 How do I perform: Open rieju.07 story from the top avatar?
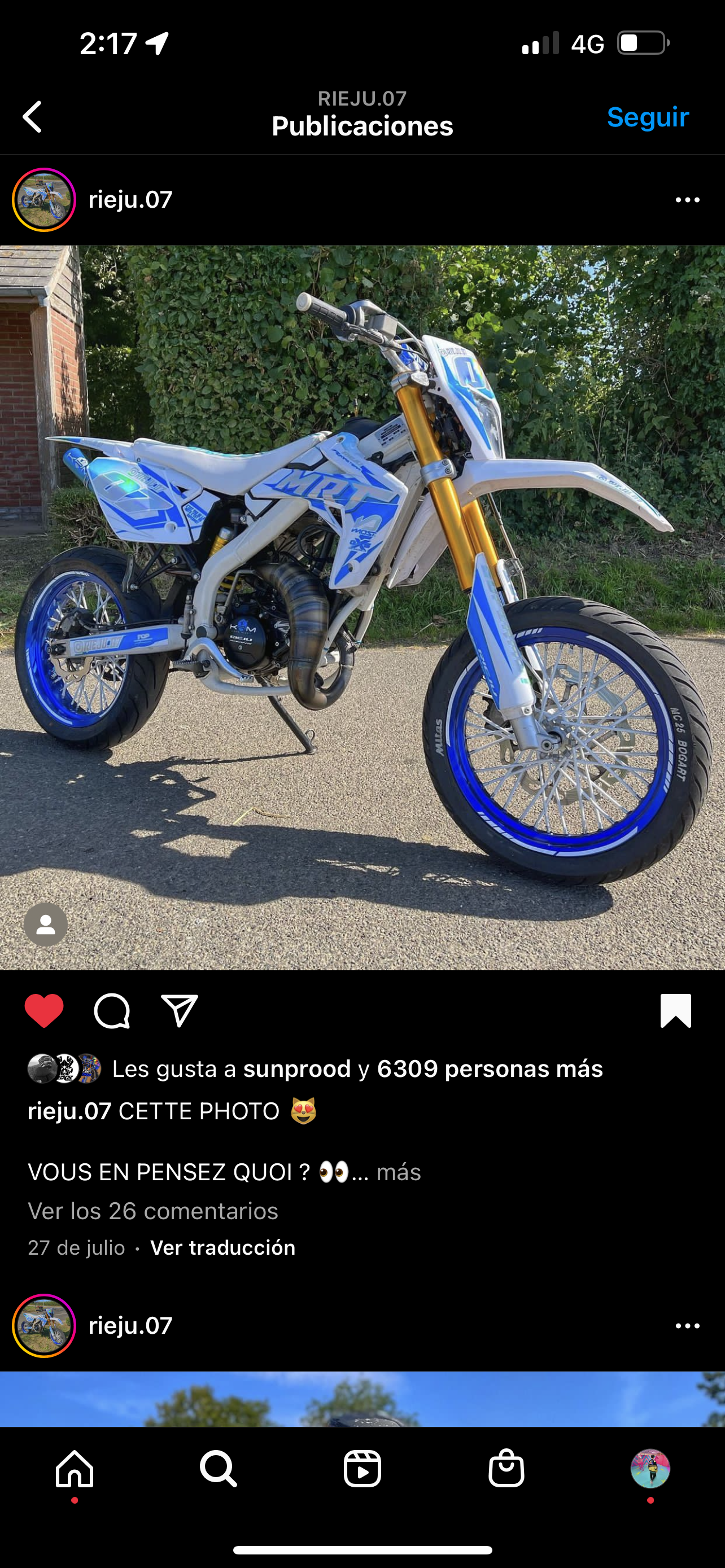coord(44,200)
